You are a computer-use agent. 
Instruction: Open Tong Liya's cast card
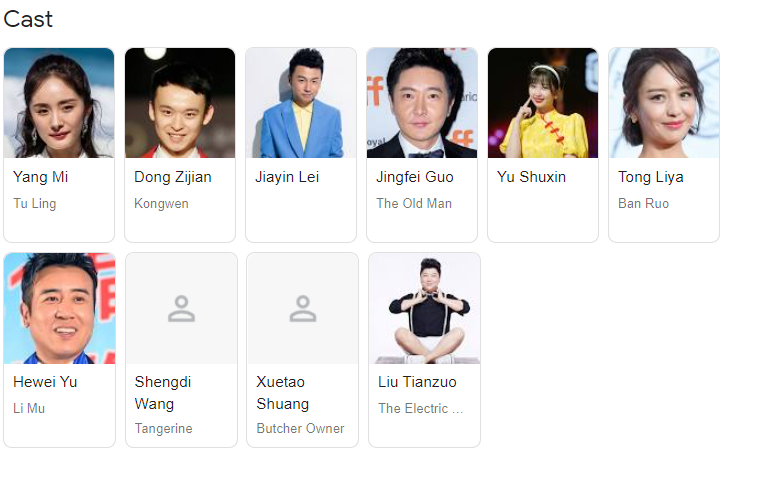tap(664, 144)
